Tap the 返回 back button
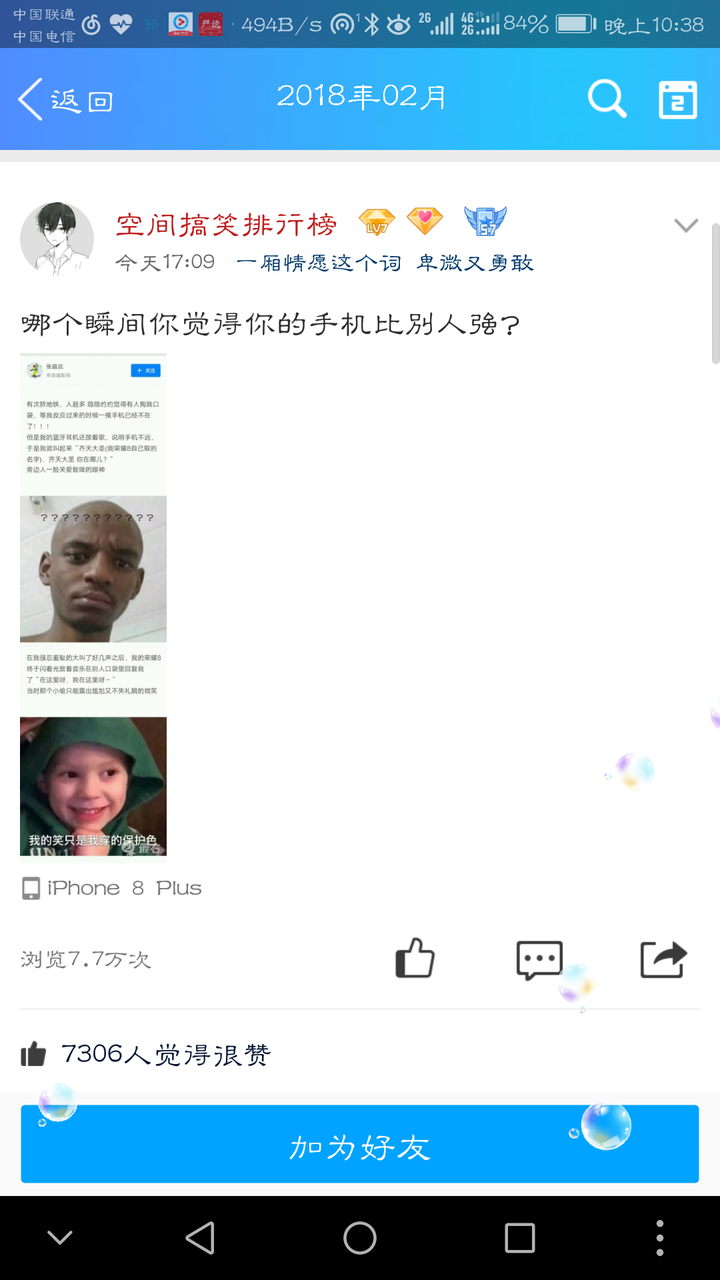Viewport: 720px width, 1280px height. (64, 100)
